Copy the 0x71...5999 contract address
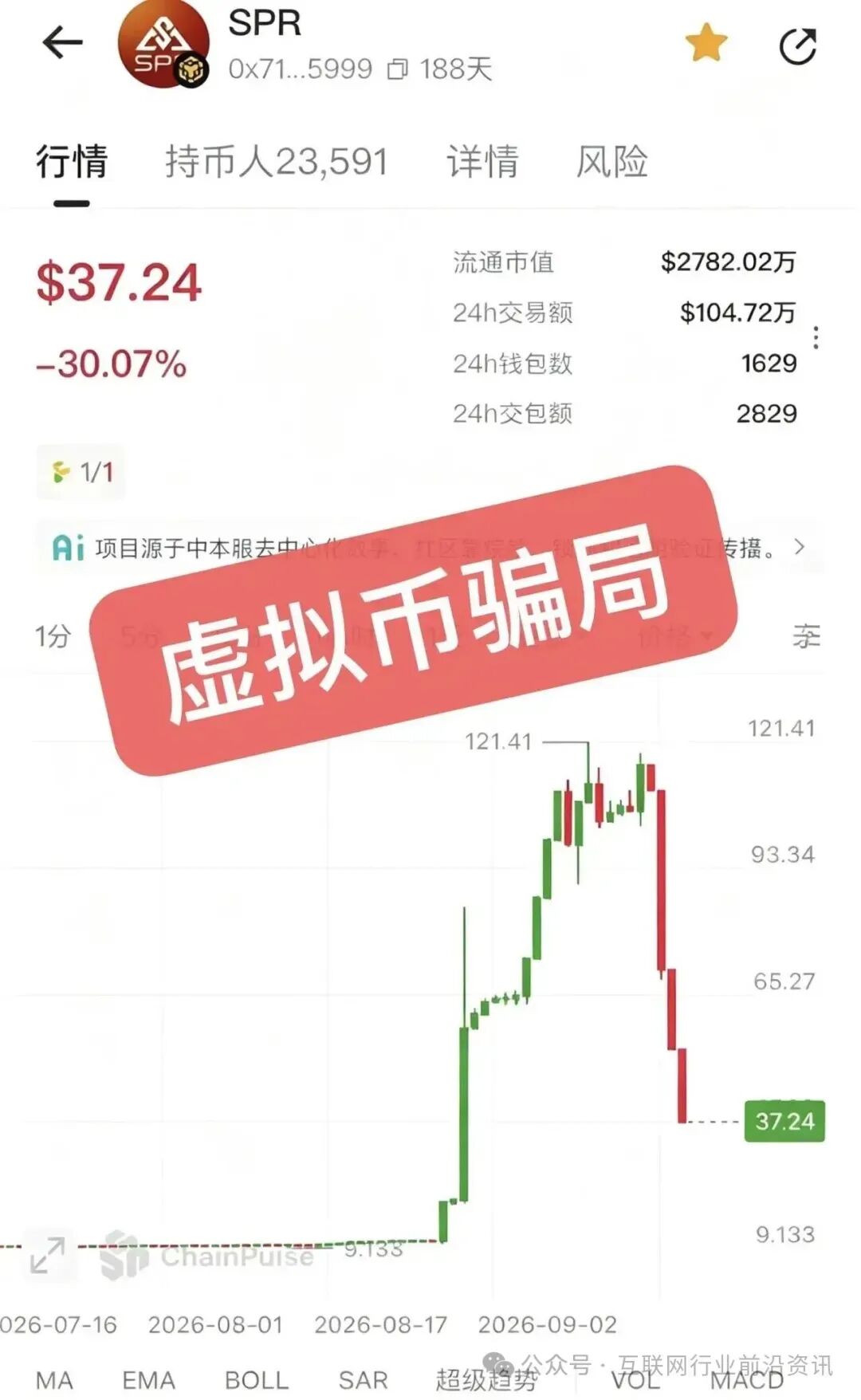Screen dimensions: 861x1400 397,69
